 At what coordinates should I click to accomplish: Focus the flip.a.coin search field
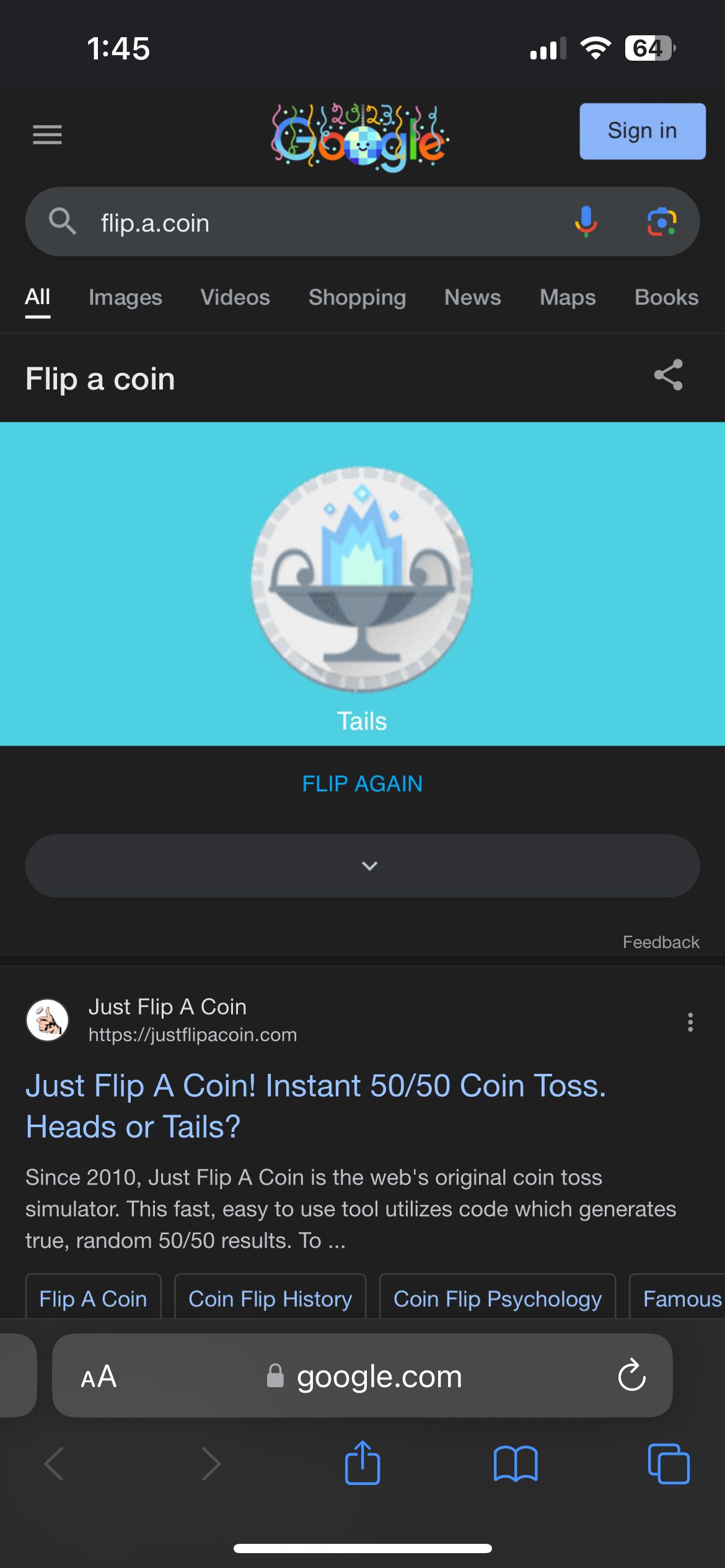pyautogui.click(x=322, y=223)
